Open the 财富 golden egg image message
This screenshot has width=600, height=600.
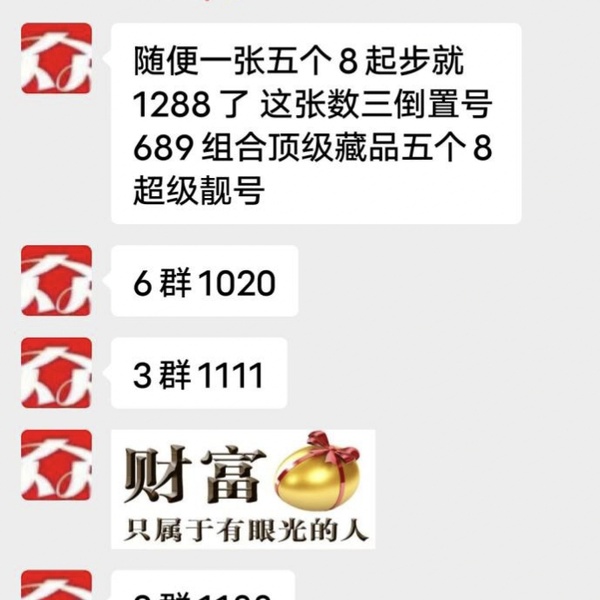tap(243, 489)
